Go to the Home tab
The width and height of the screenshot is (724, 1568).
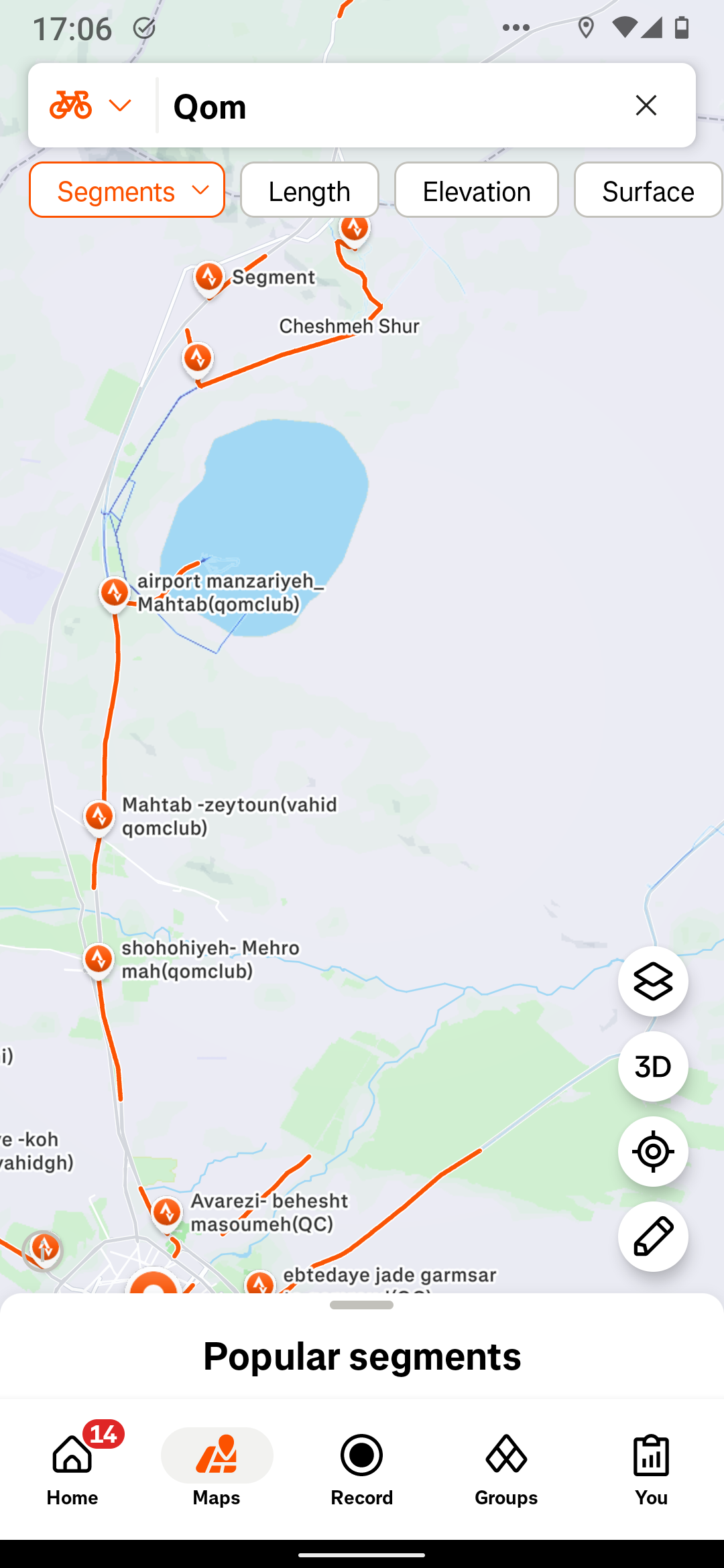(x=72, y=1468)
